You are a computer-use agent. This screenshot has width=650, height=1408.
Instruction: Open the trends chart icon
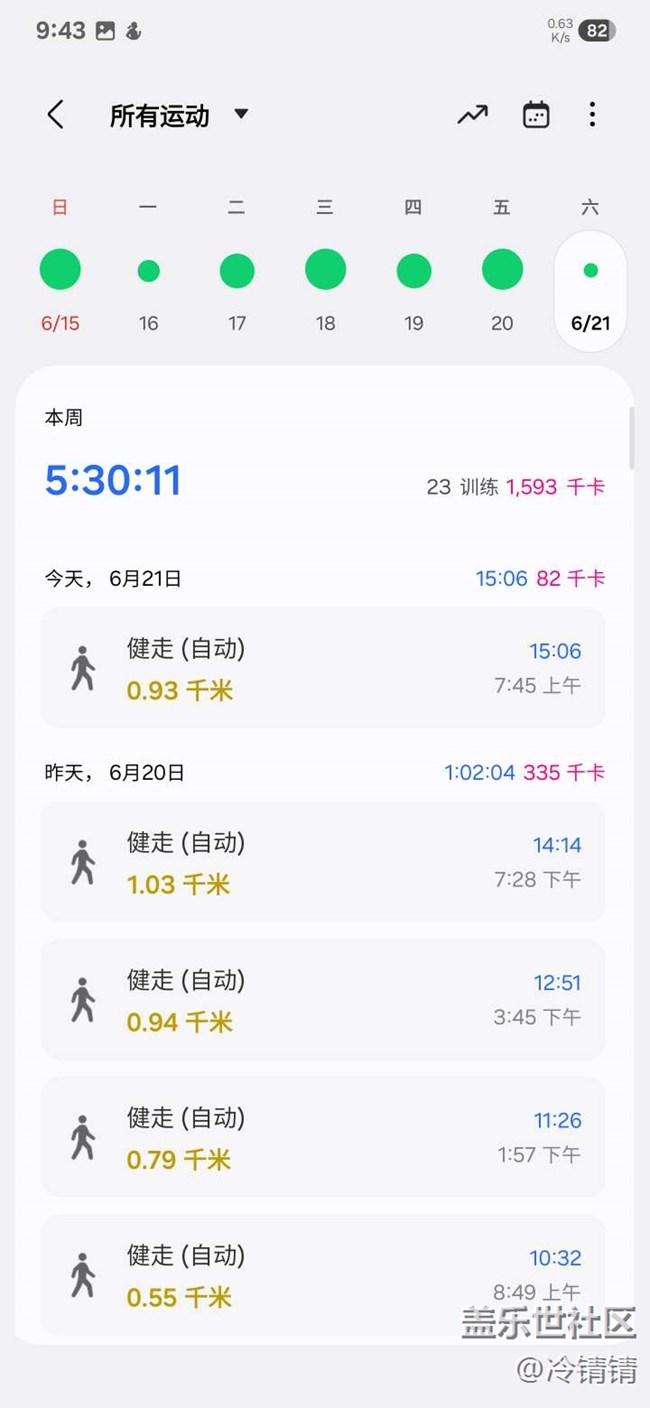[472, 115]
